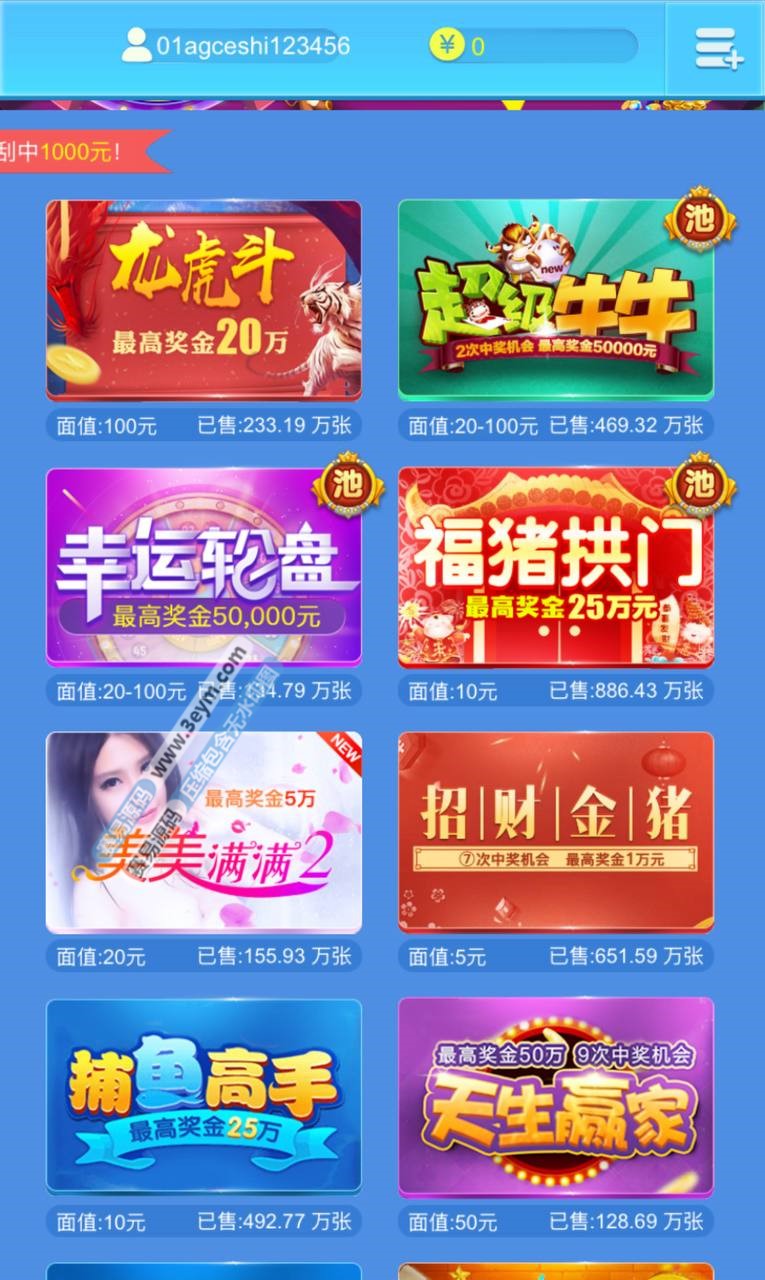Open the 天生赢家 game card
765x1280 pixels.
(x=556, y=1097)
